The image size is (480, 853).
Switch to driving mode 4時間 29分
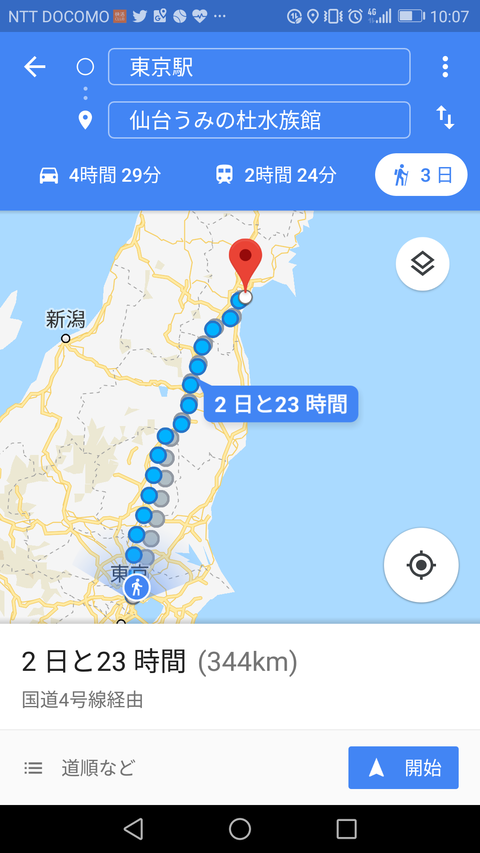100,175
